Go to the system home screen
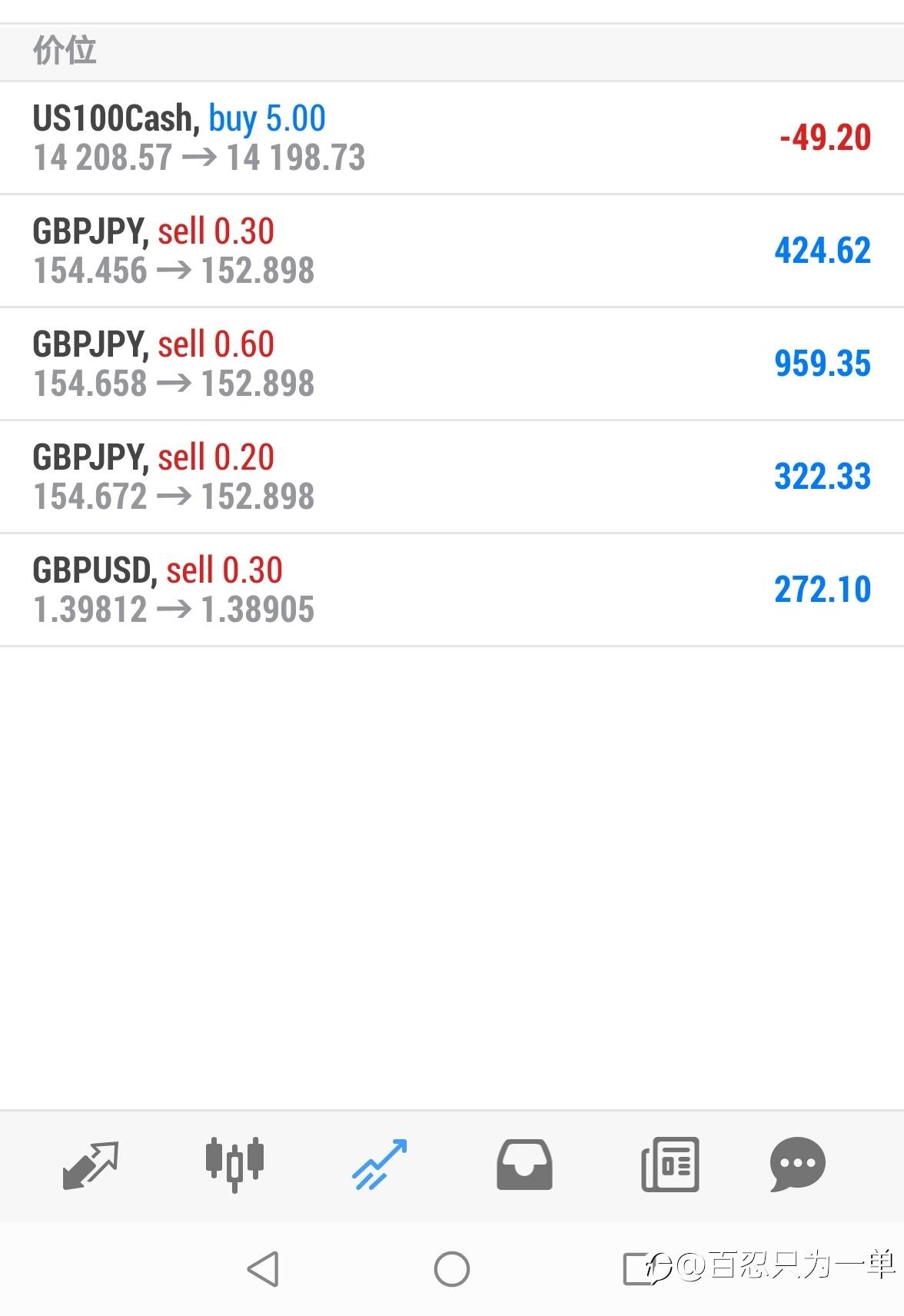This screenshot has width=904, height=1316. coord(452,1268)
